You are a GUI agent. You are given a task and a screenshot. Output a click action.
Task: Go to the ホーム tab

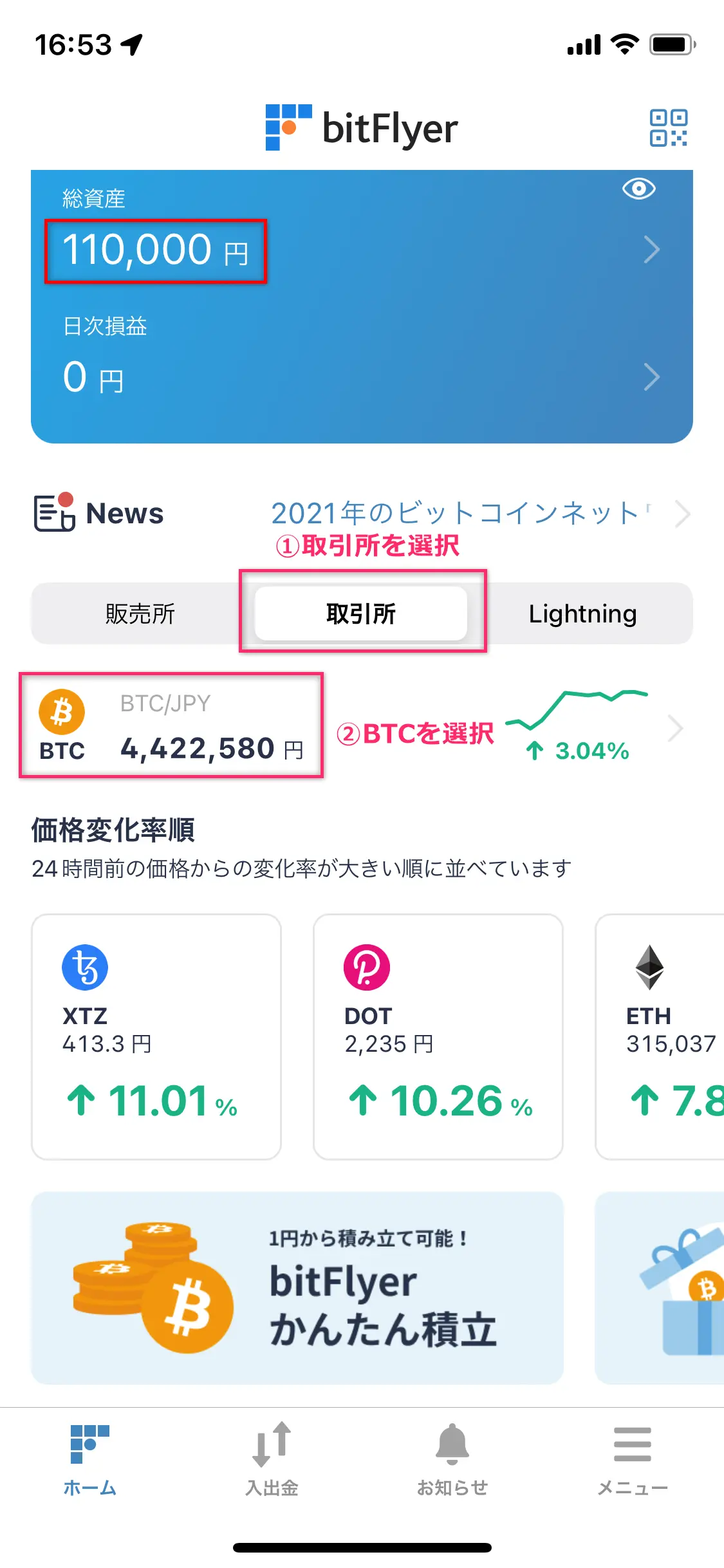90,1461
